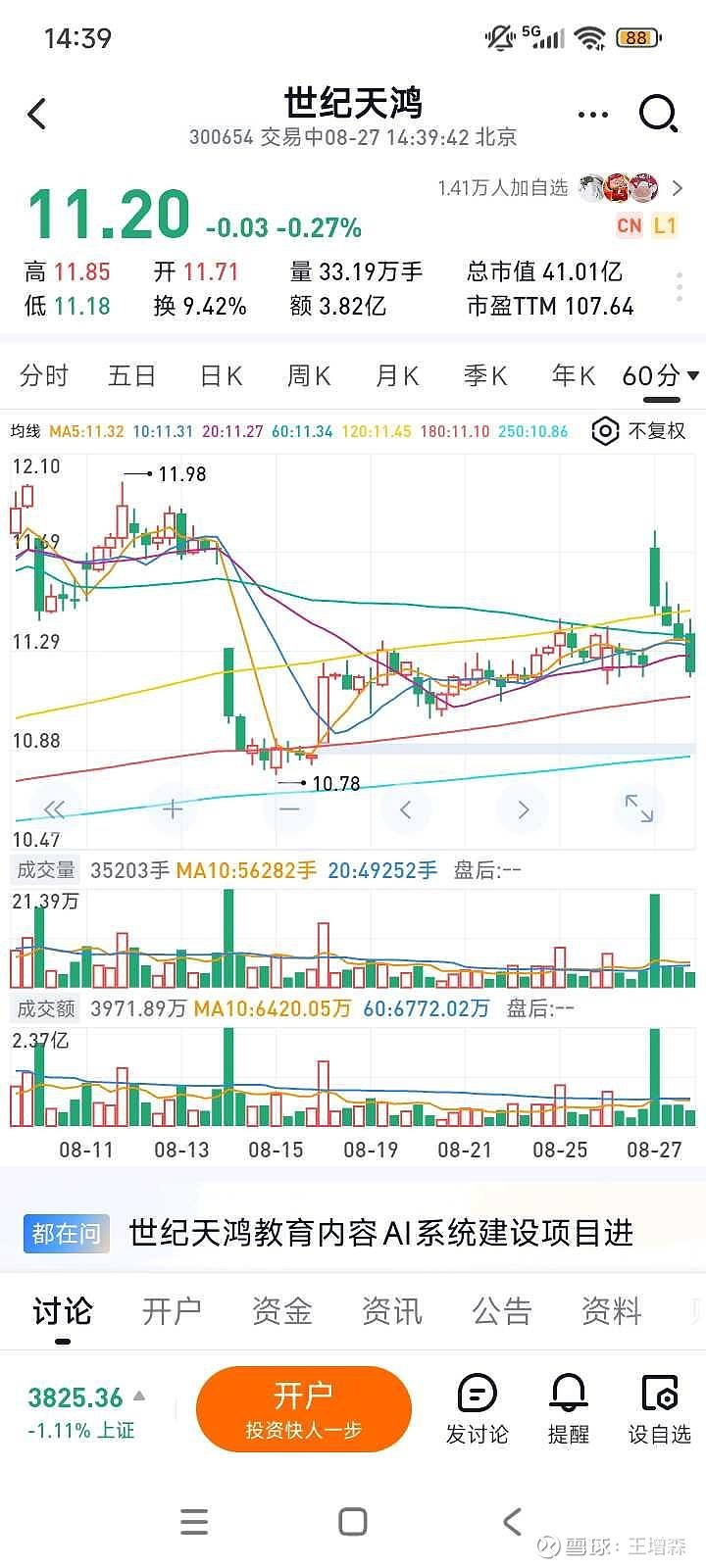Screen dimensions: 706x1568
Task: Select the 日K chart tab
Action: (x=221, y=375)
